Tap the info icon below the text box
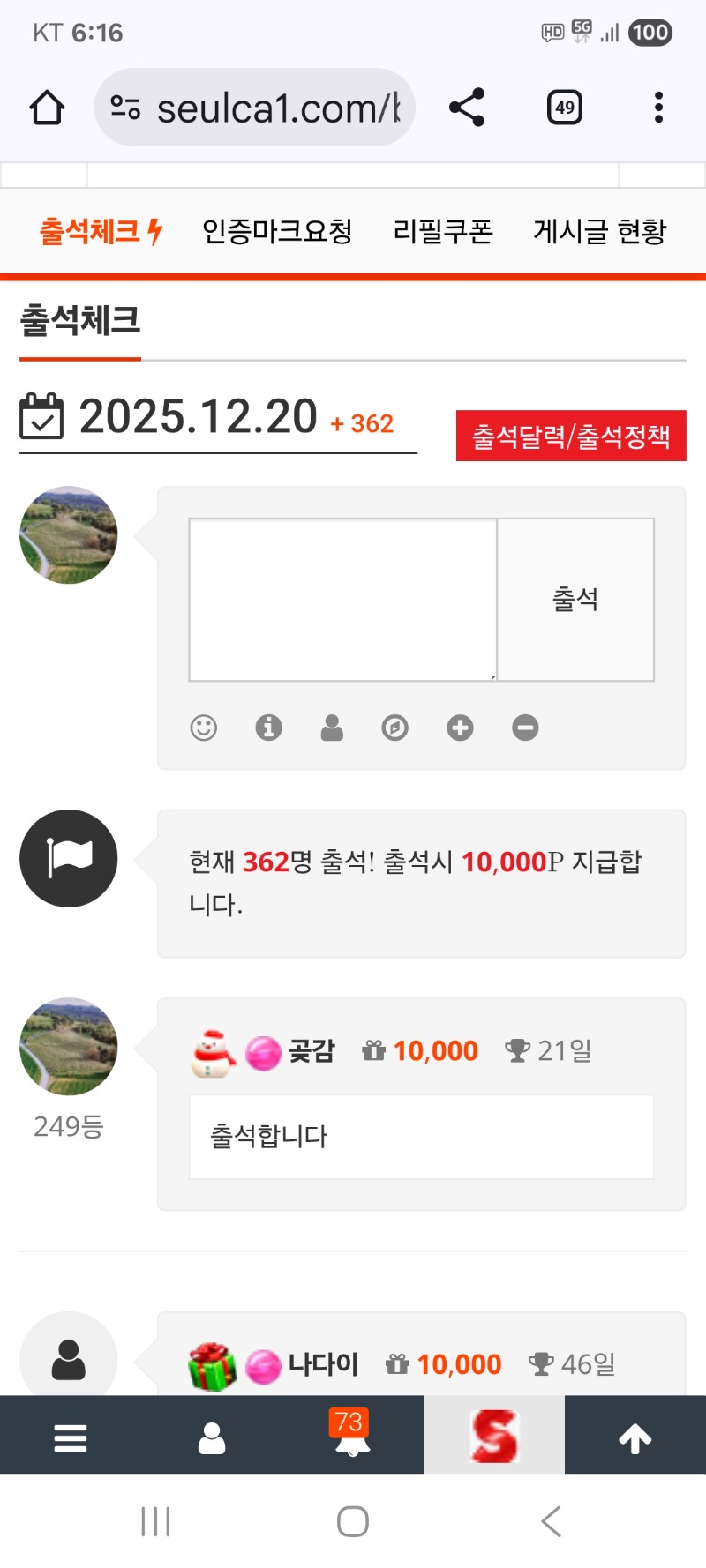 (x=268, y=728)
